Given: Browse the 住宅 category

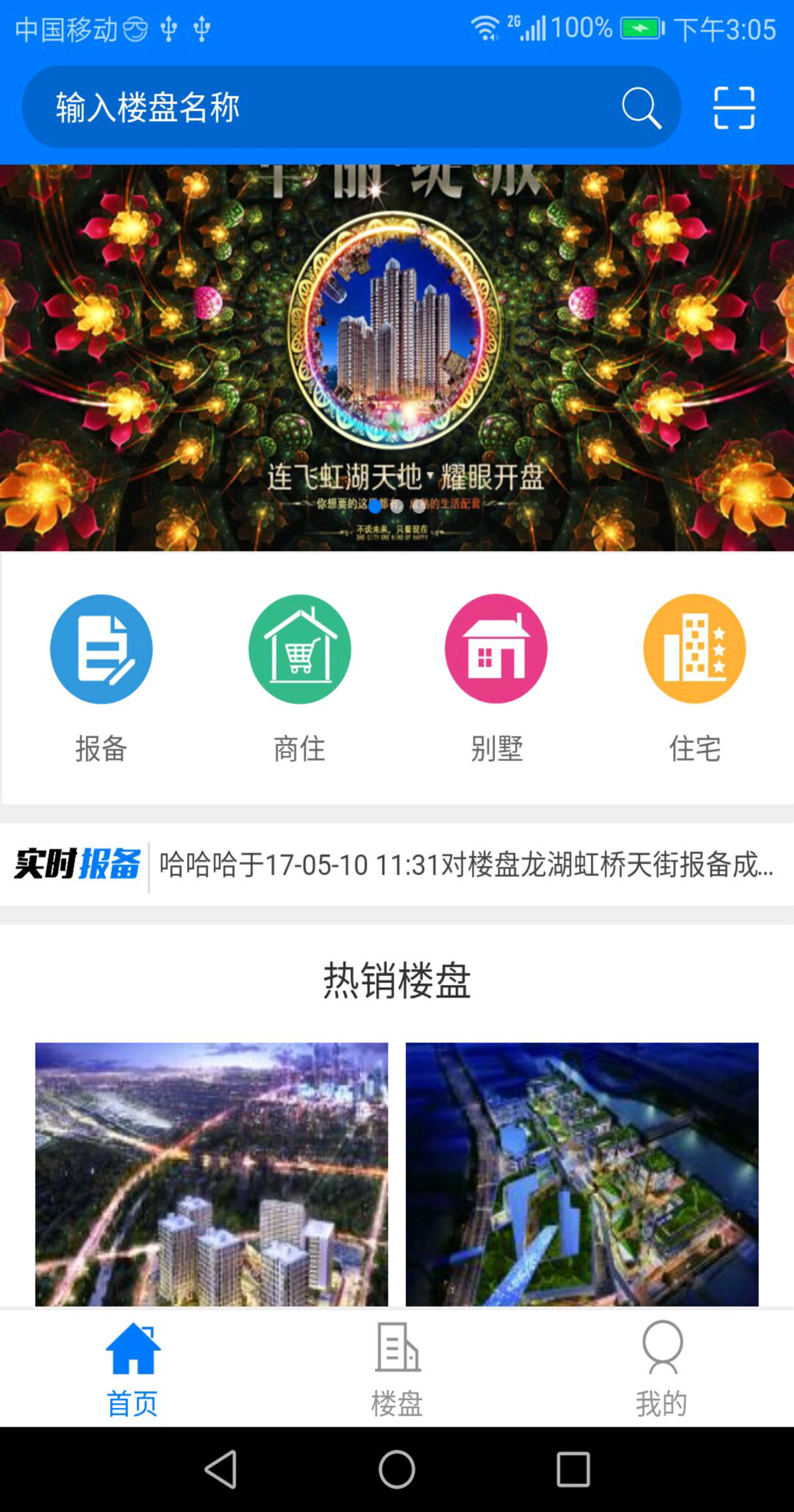Looking at the screenshot, I should (x=694, y=677).
